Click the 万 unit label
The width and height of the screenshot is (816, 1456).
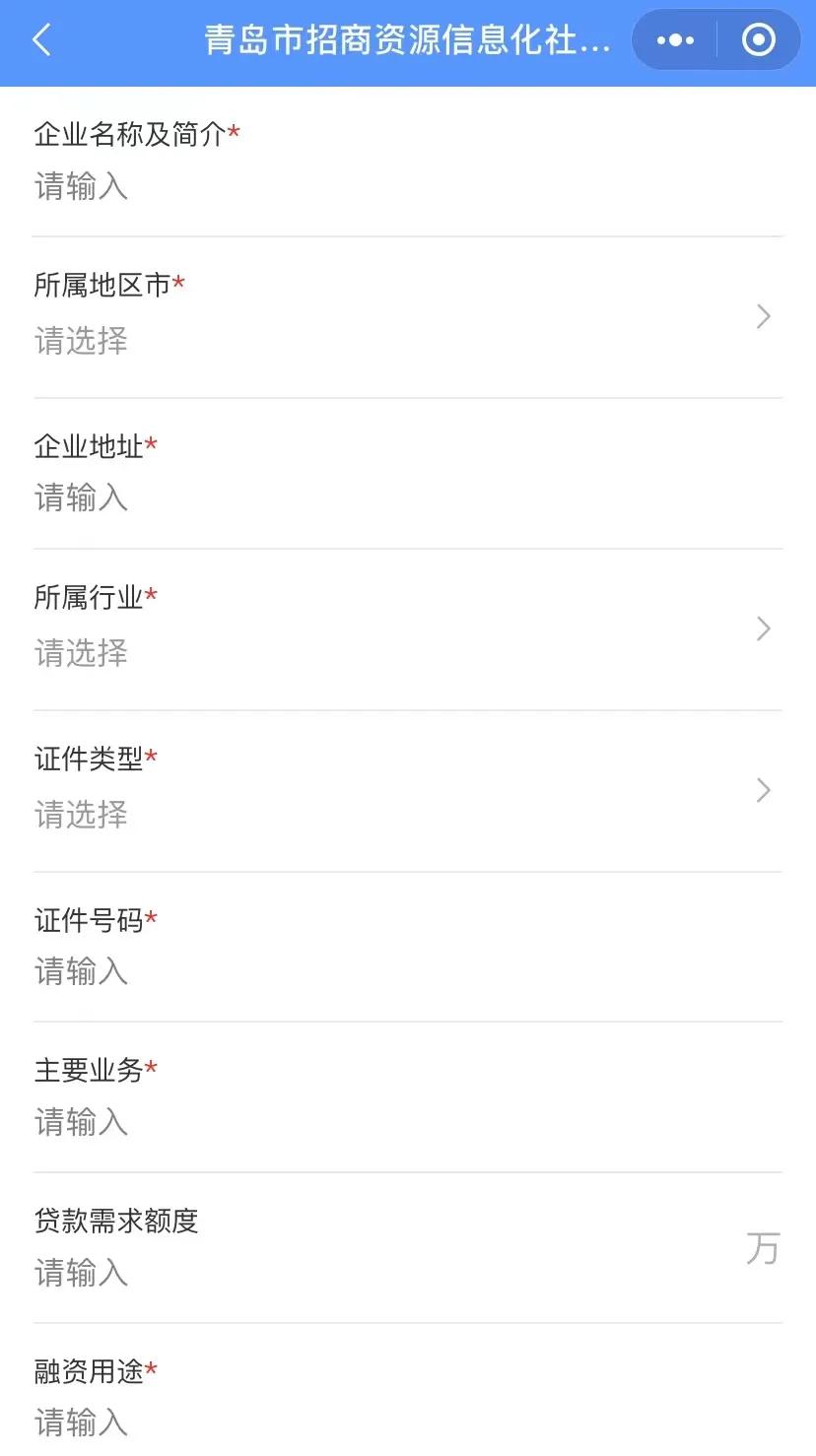[x=761, y=1248]
